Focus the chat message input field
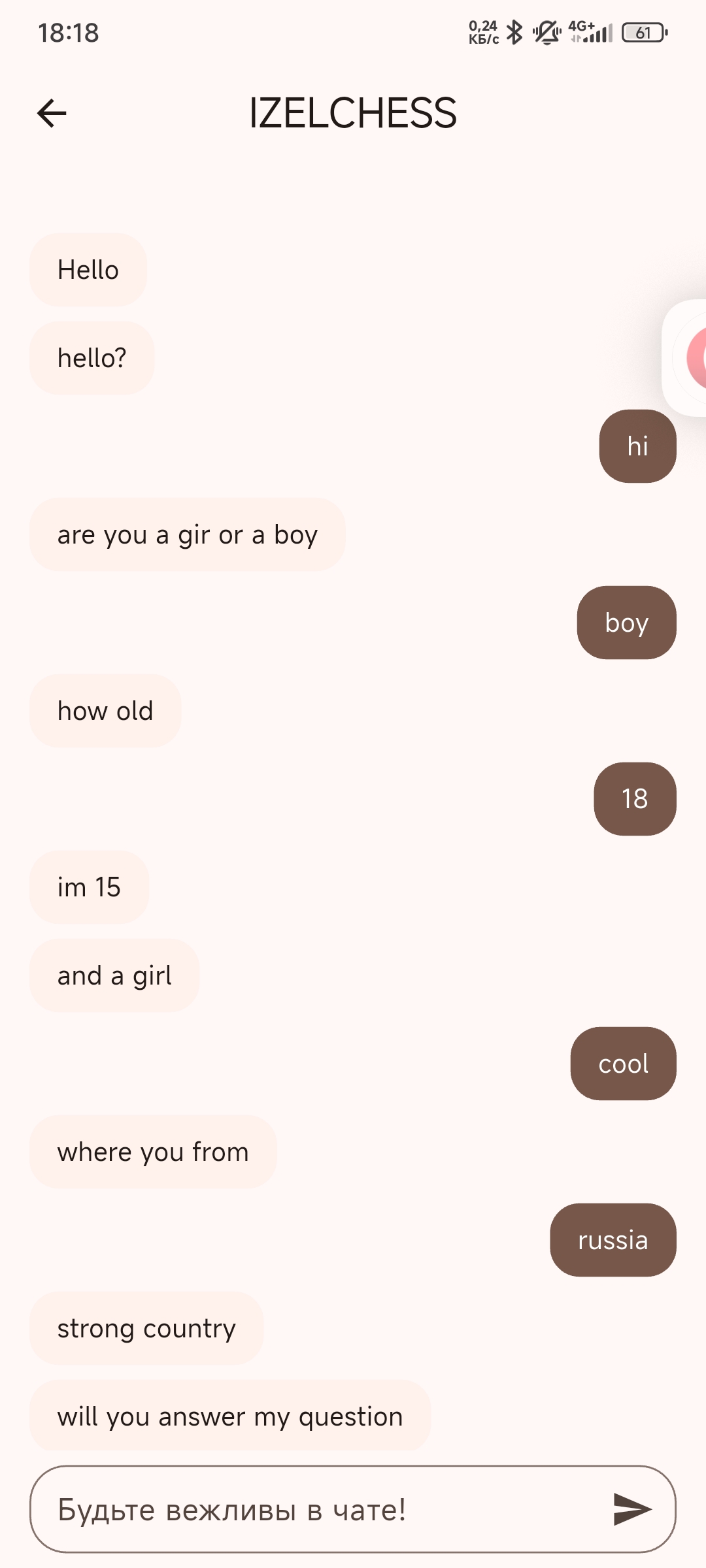The height and width of the screenshot is (1568, 706). (353, 1509)
